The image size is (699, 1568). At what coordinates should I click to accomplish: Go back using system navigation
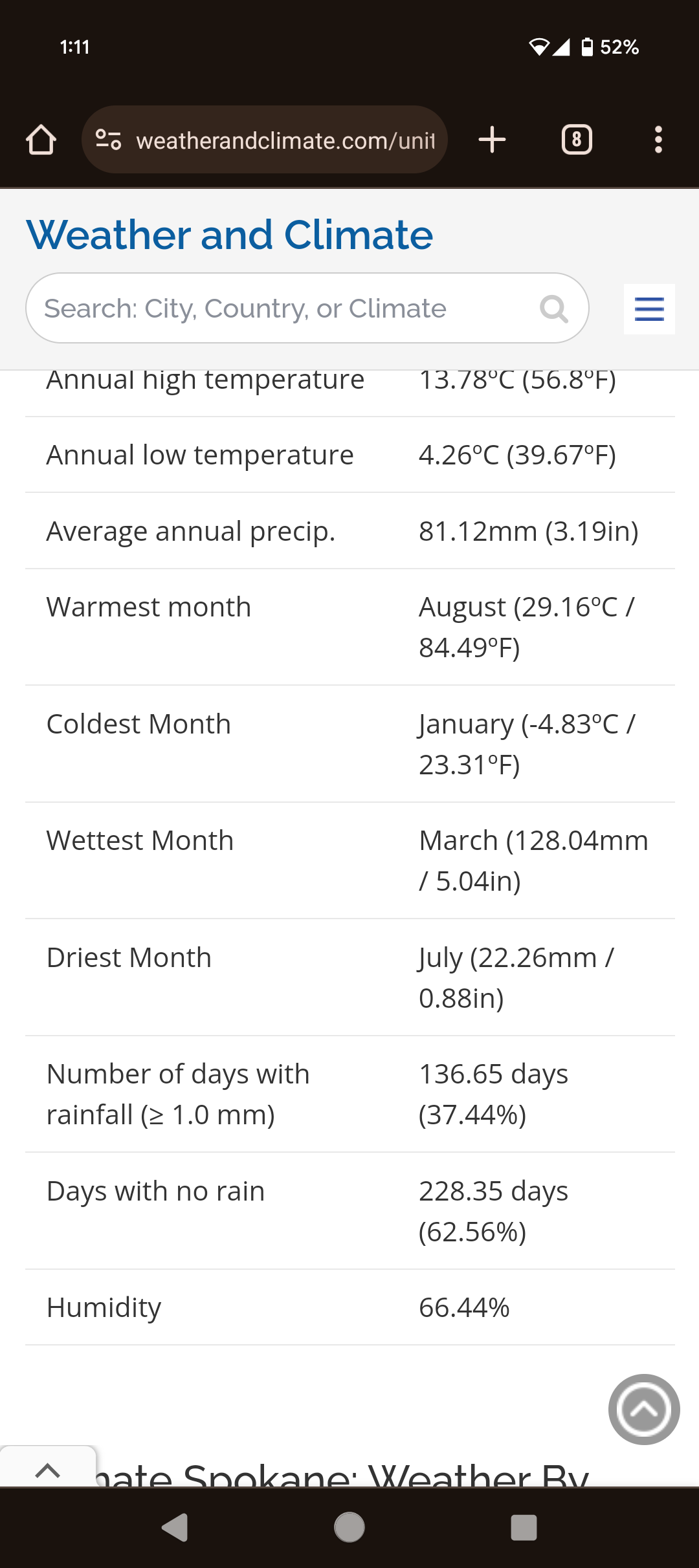175,1528
